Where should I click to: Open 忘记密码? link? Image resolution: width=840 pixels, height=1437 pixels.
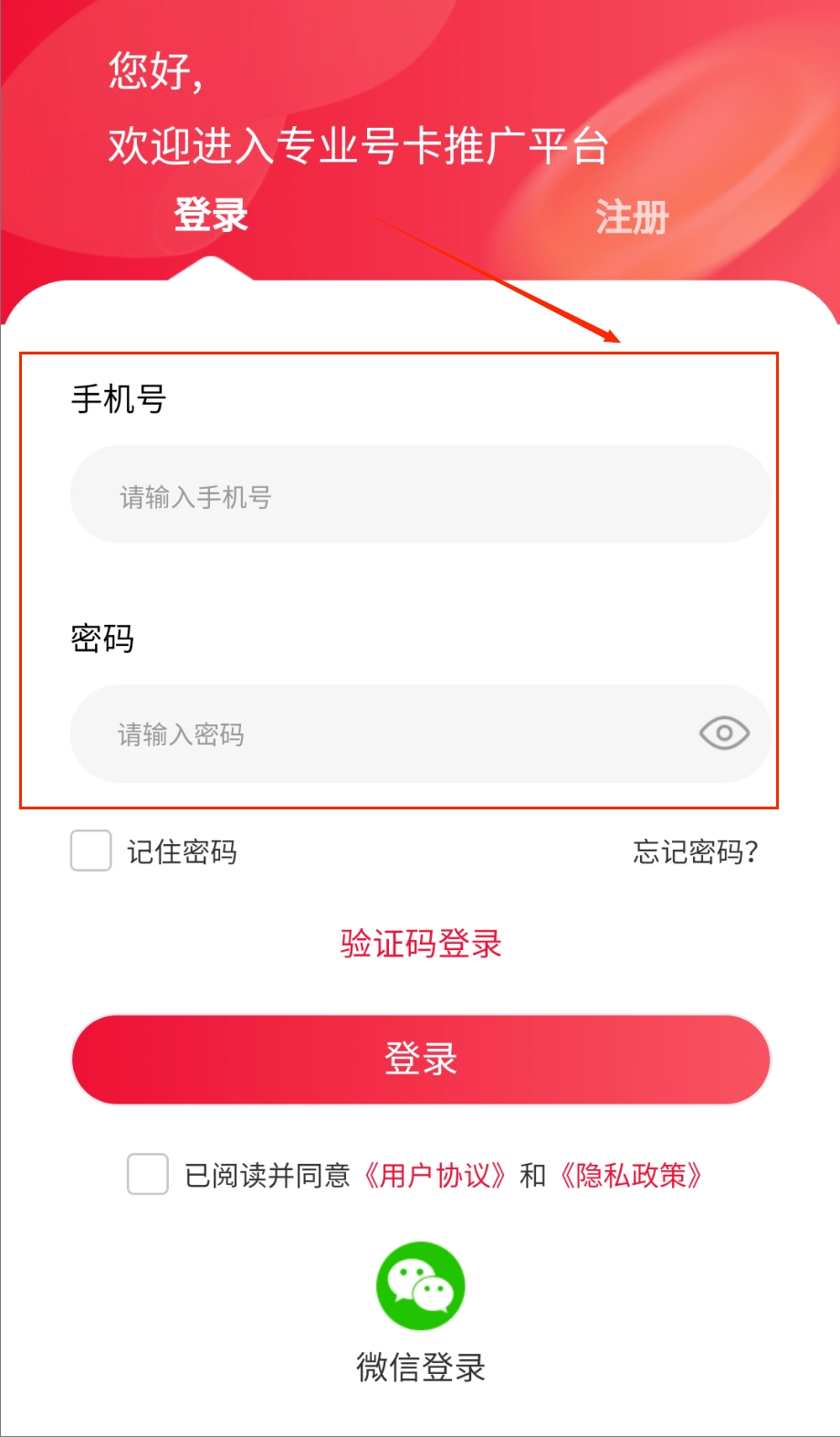(x=696, y=851)
